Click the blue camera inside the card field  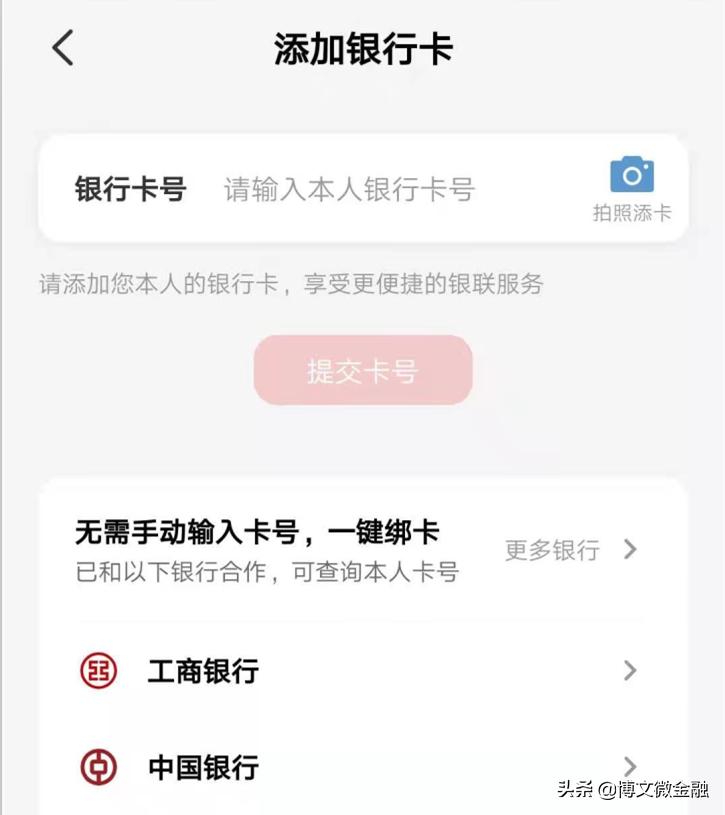[631, 175]
